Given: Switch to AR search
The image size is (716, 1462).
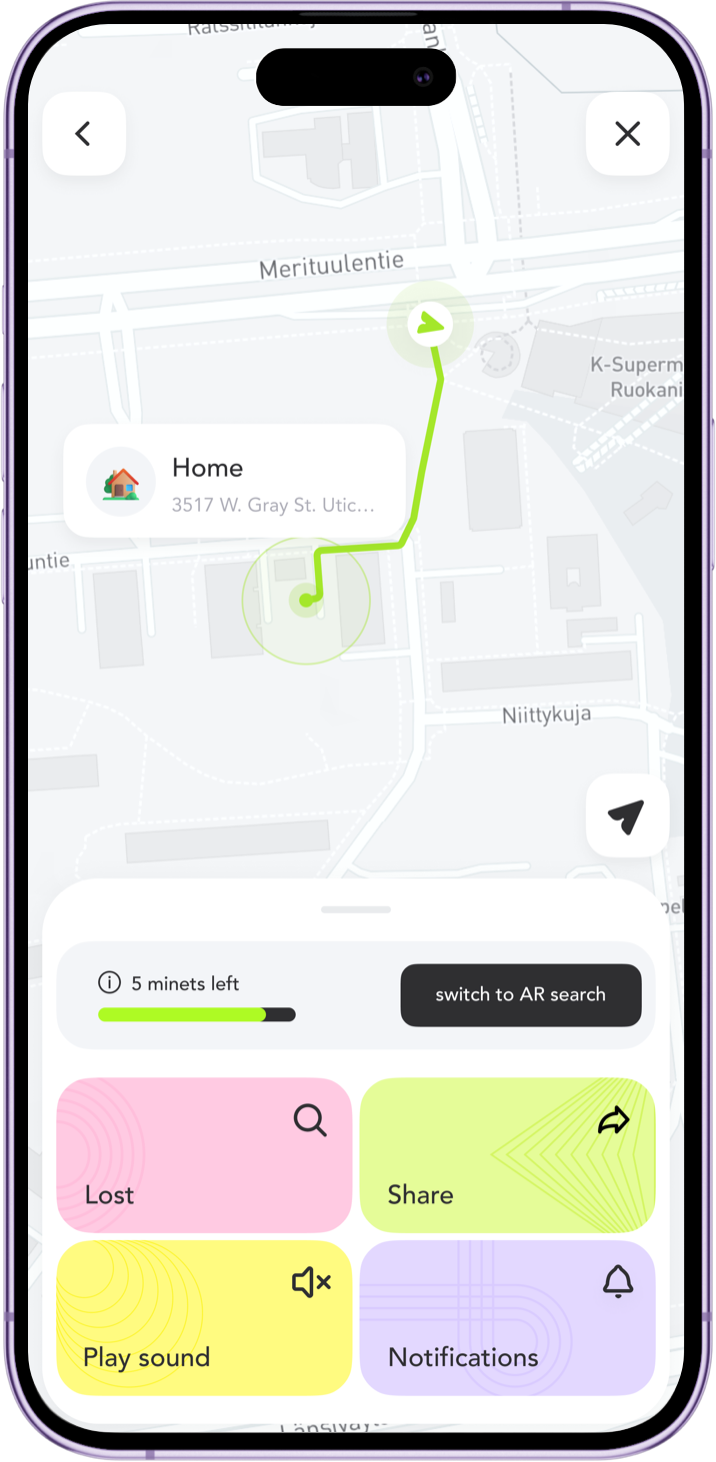Looking at the screenshot, I should pyautogui.click(x=520, y=995).
